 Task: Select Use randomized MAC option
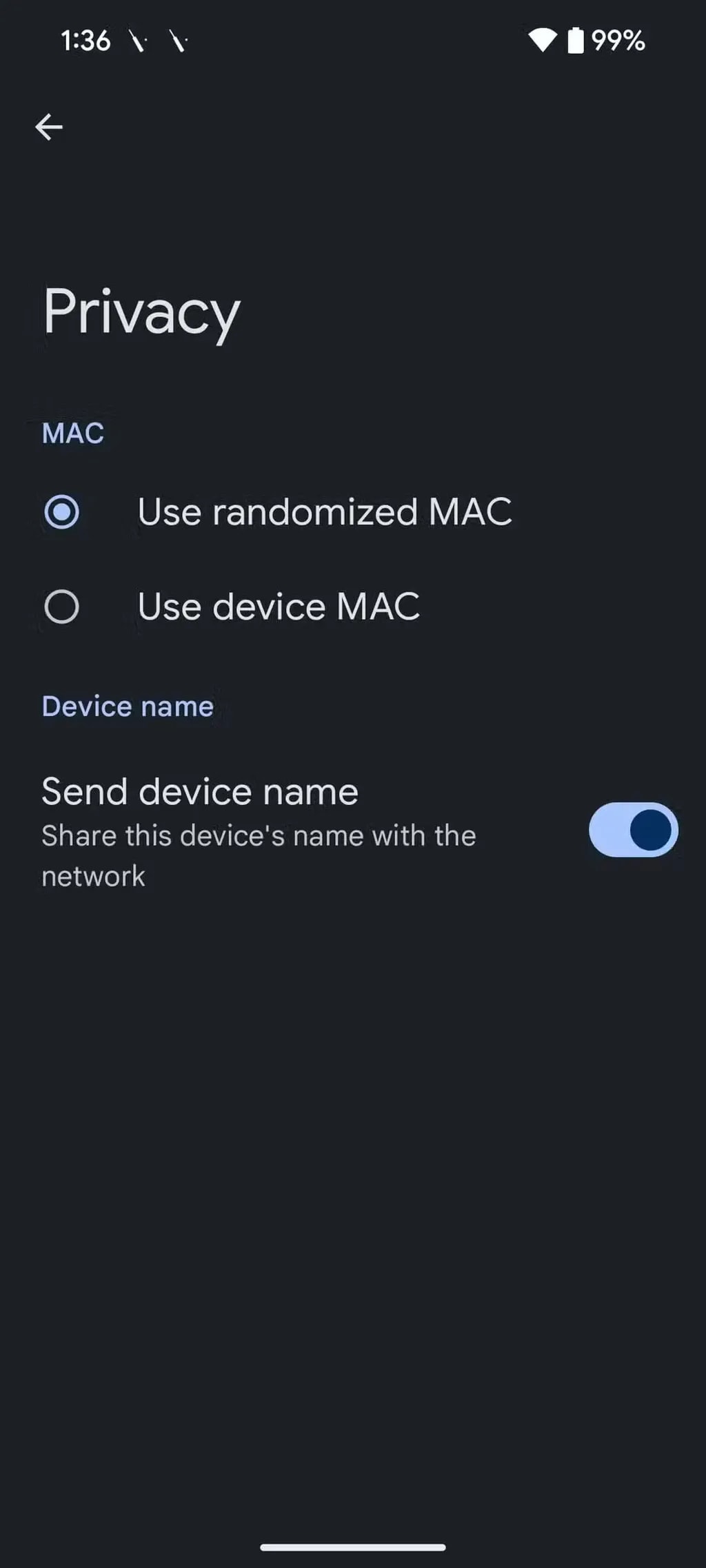coord(62,512)
